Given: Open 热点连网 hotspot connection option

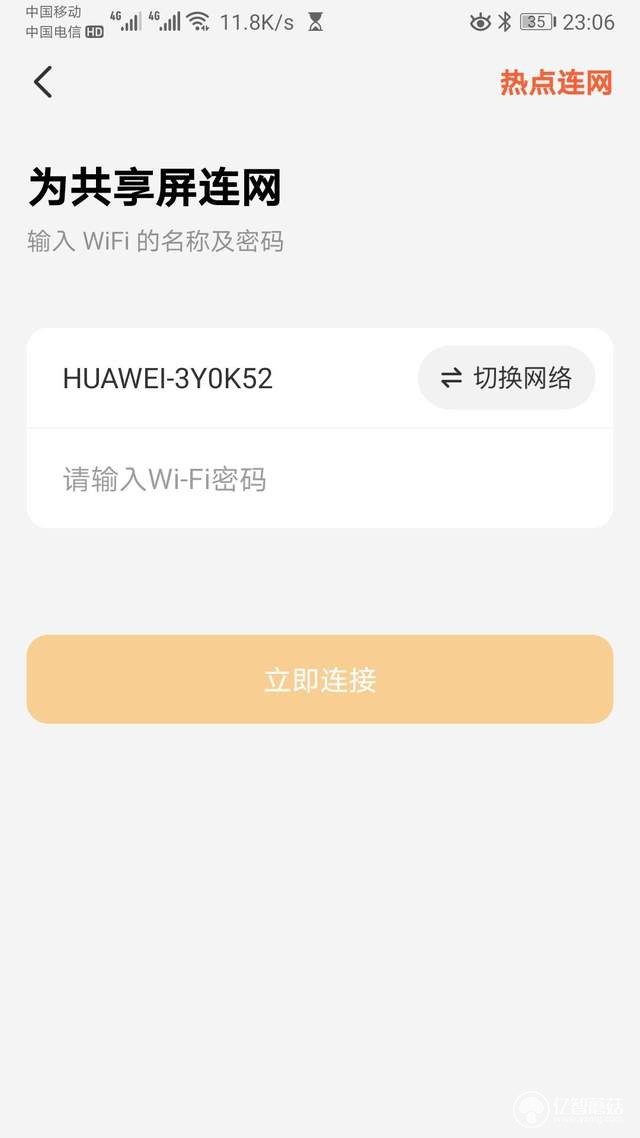Looking at the screenshot, I should point(556,83).
